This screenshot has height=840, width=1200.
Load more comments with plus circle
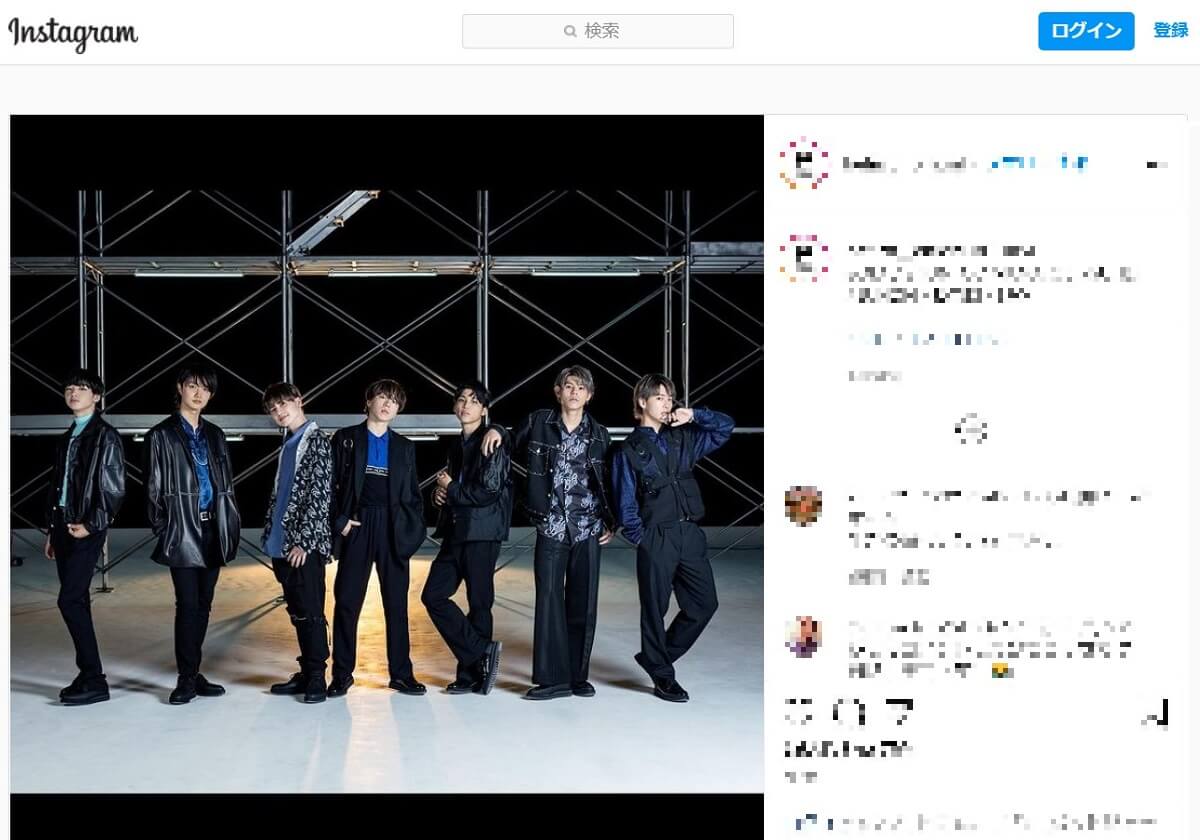(x=971, y=431)
